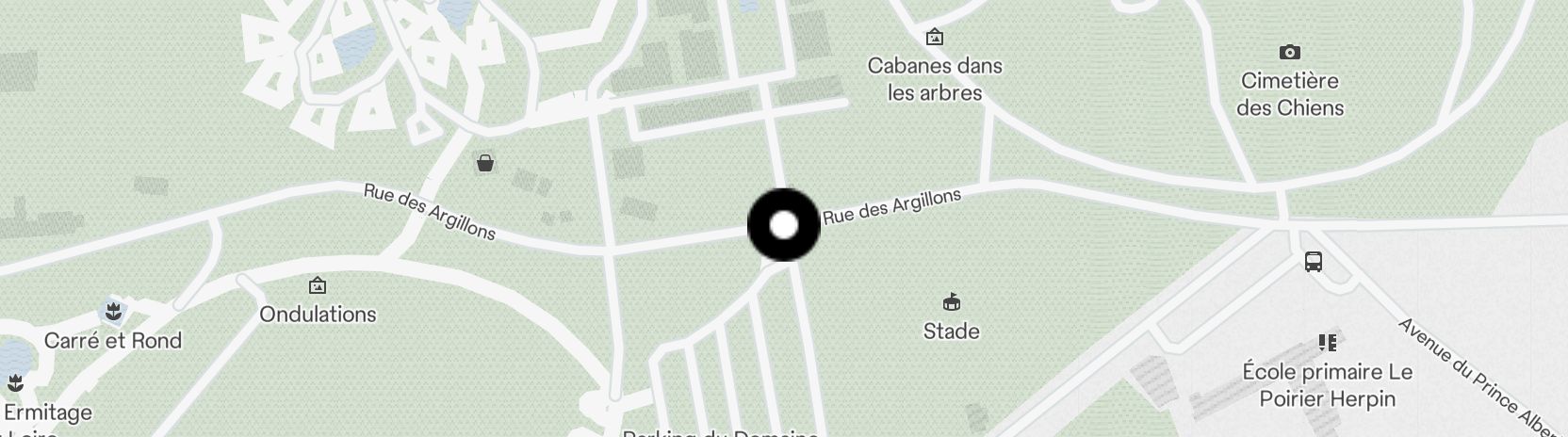Select the Stade map marker
This screenshot has width=1568, height=437.
click(x=951, y=303)
